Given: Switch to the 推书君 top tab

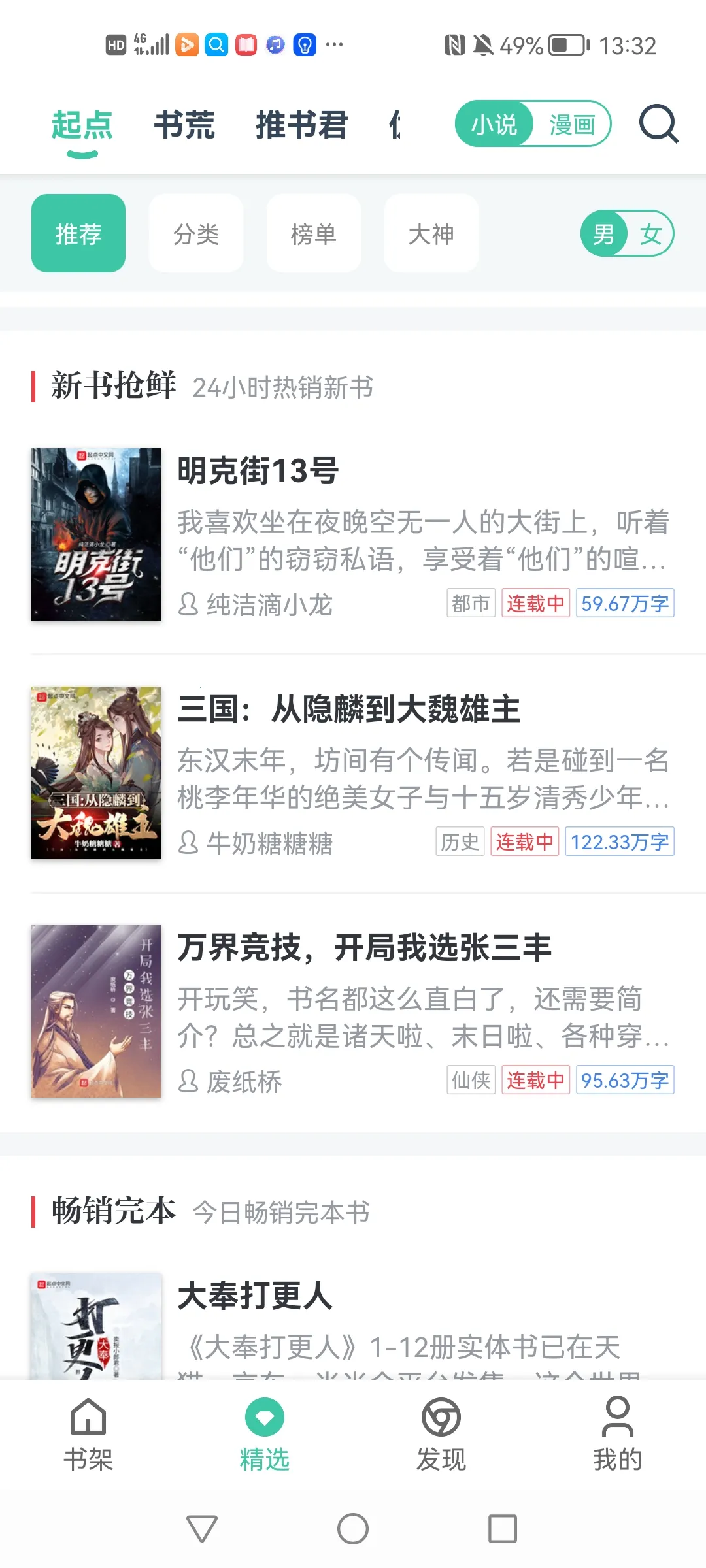Looking at the screenshot, I should 301,125.
